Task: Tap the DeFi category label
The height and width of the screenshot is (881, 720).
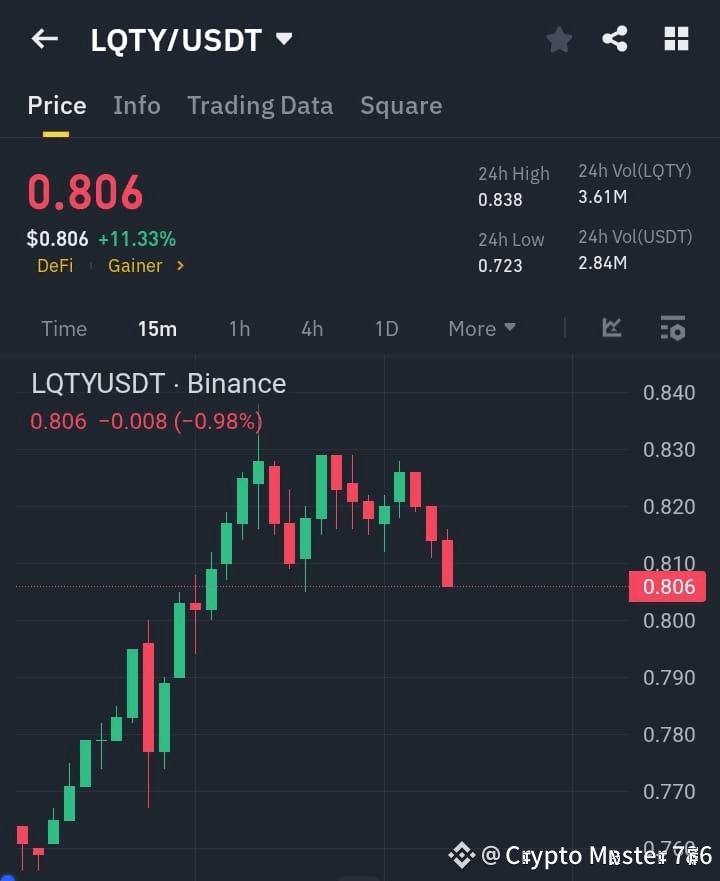Action: (55, 266)
